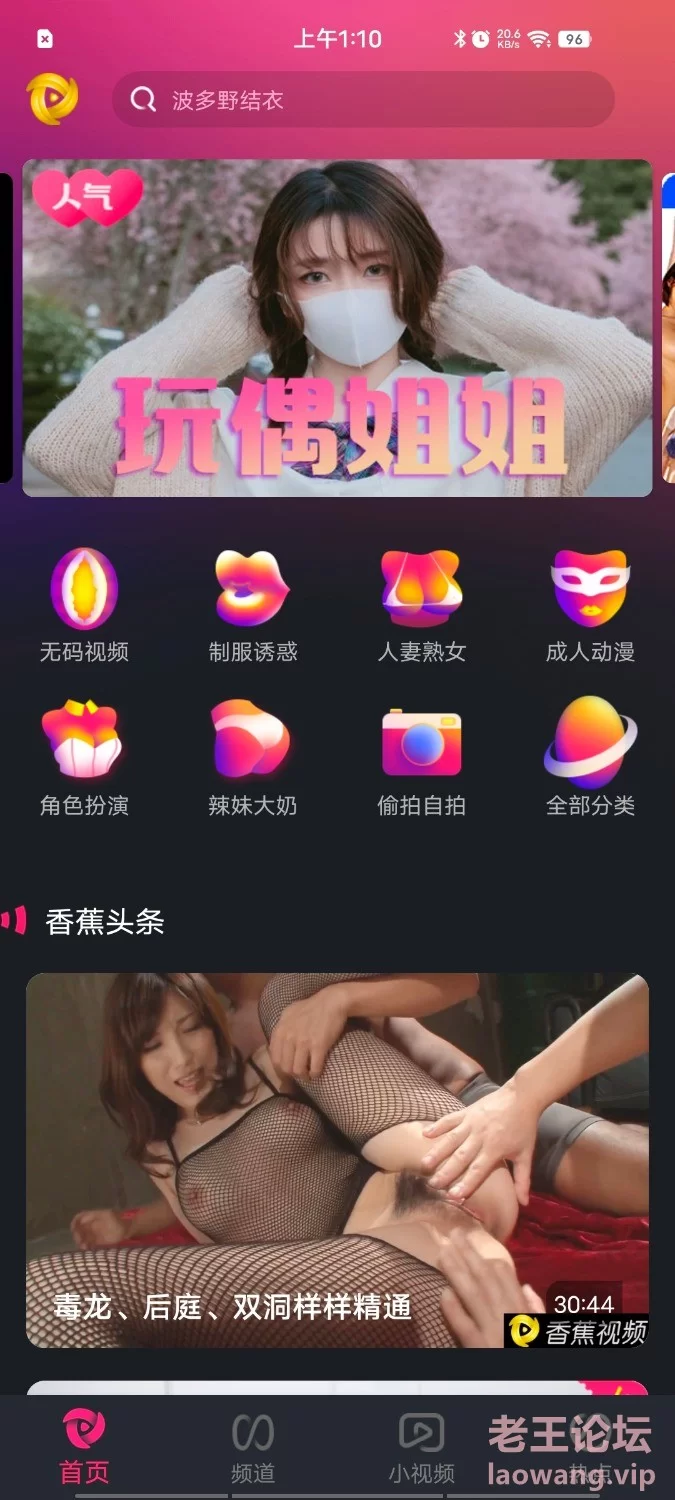The image size is (675, 1500).
Task: Tap the app logo icon beside search
Action: 52,99
